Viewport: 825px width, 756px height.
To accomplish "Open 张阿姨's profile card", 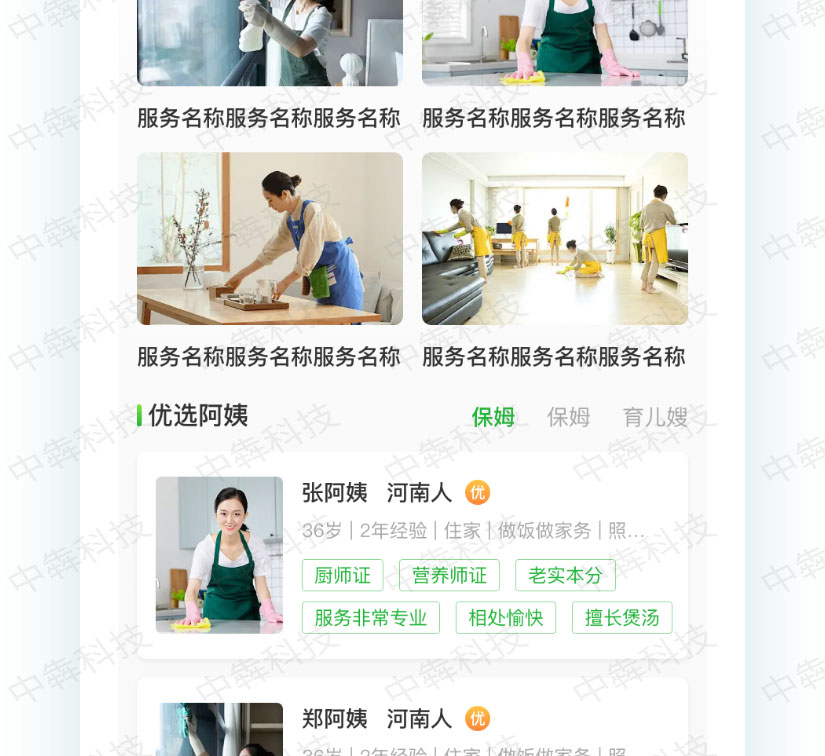I will [412, 554].
